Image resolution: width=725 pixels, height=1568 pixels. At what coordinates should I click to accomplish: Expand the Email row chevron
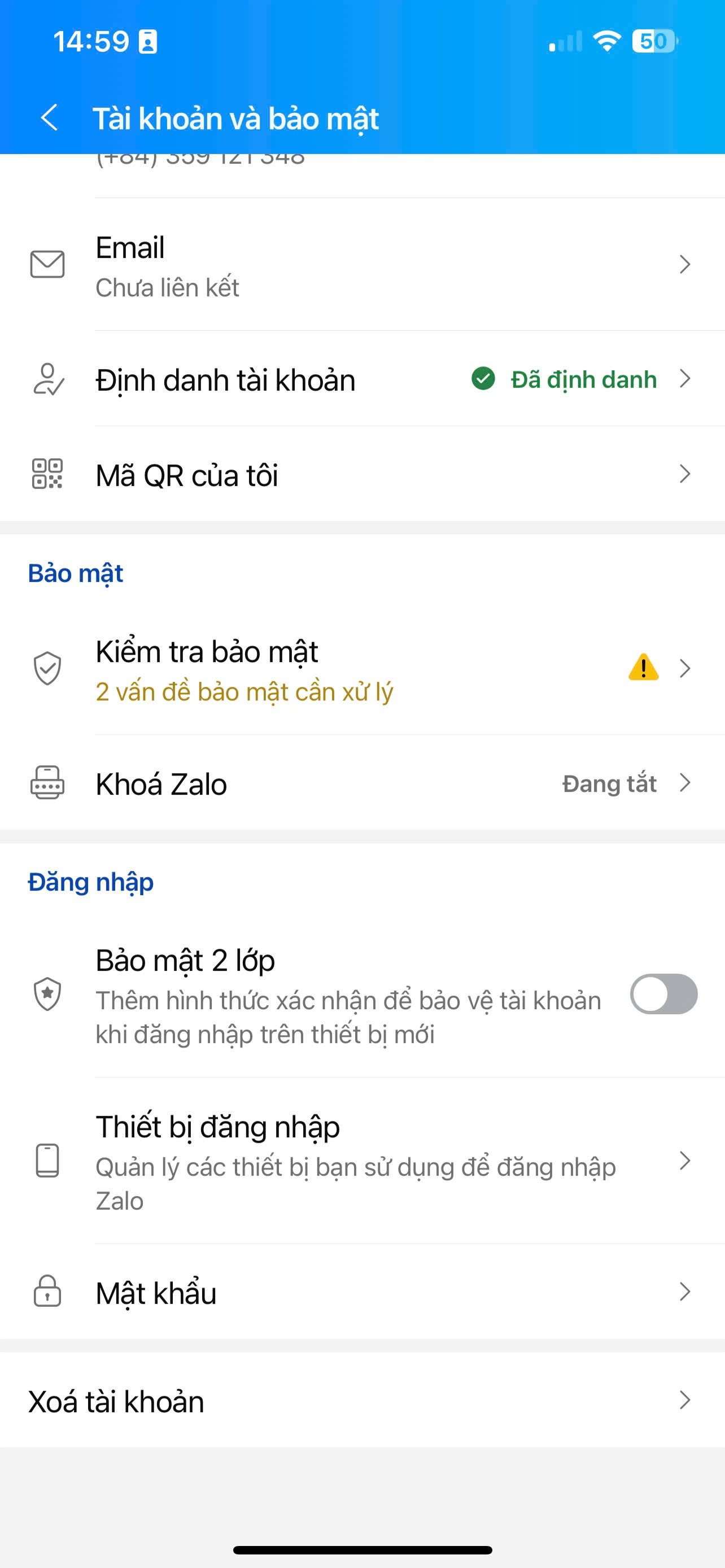(685, 264)
